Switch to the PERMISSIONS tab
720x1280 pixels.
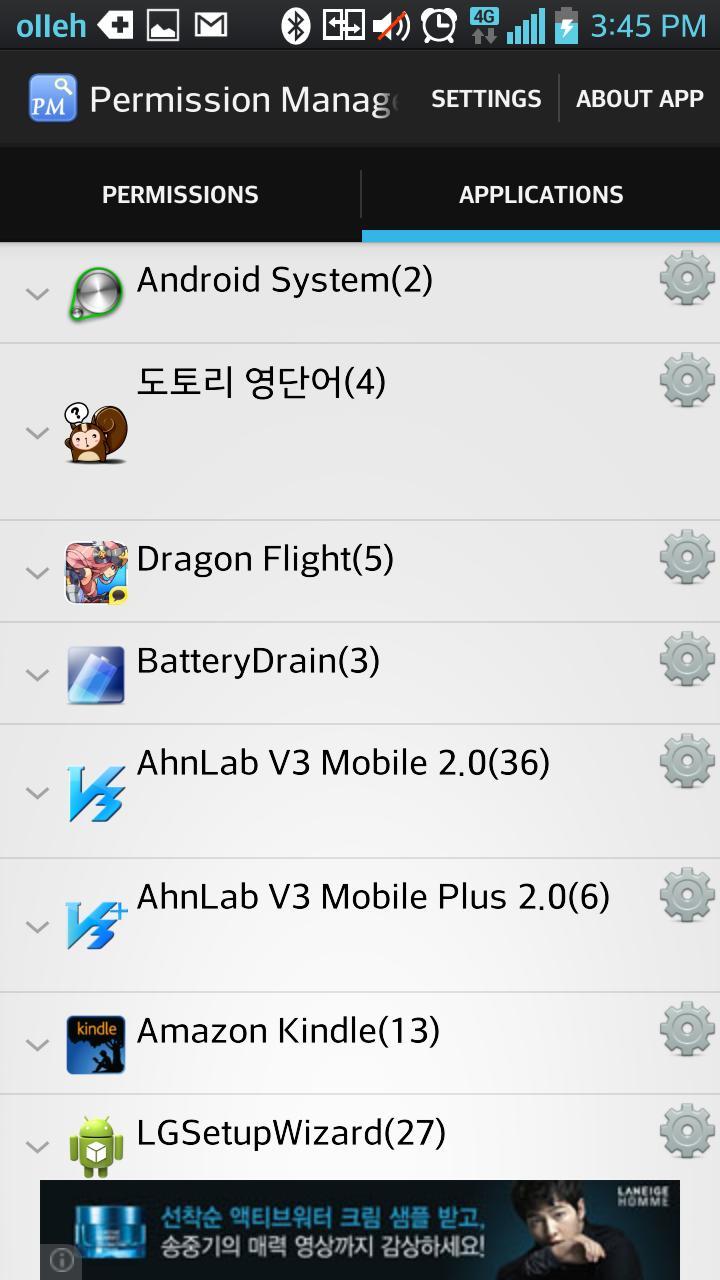click(180, 195)
